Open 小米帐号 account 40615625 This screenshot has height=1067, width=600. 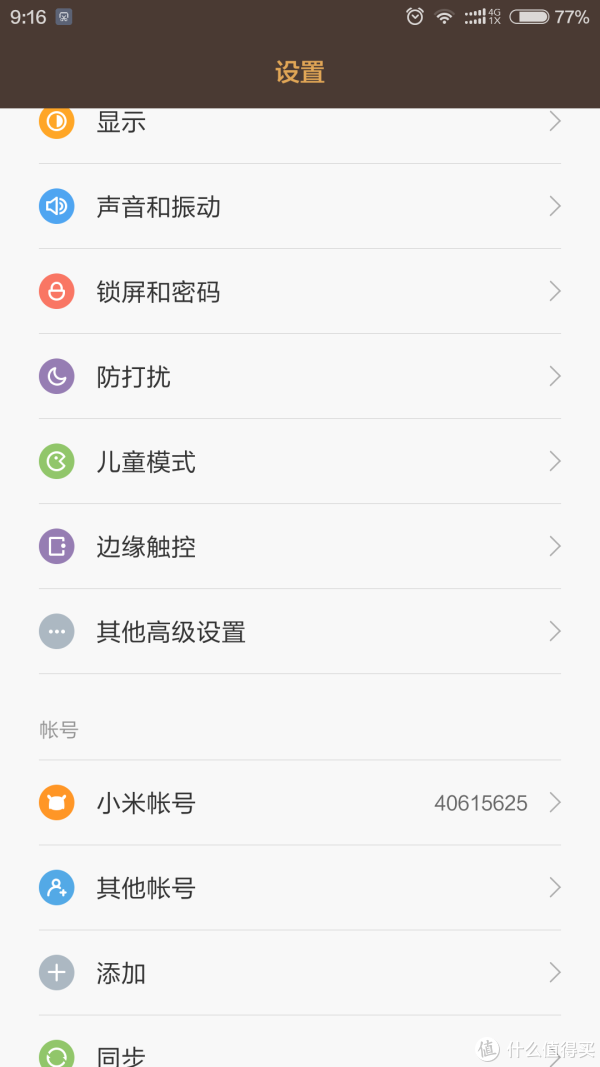(x=300, y=803)
